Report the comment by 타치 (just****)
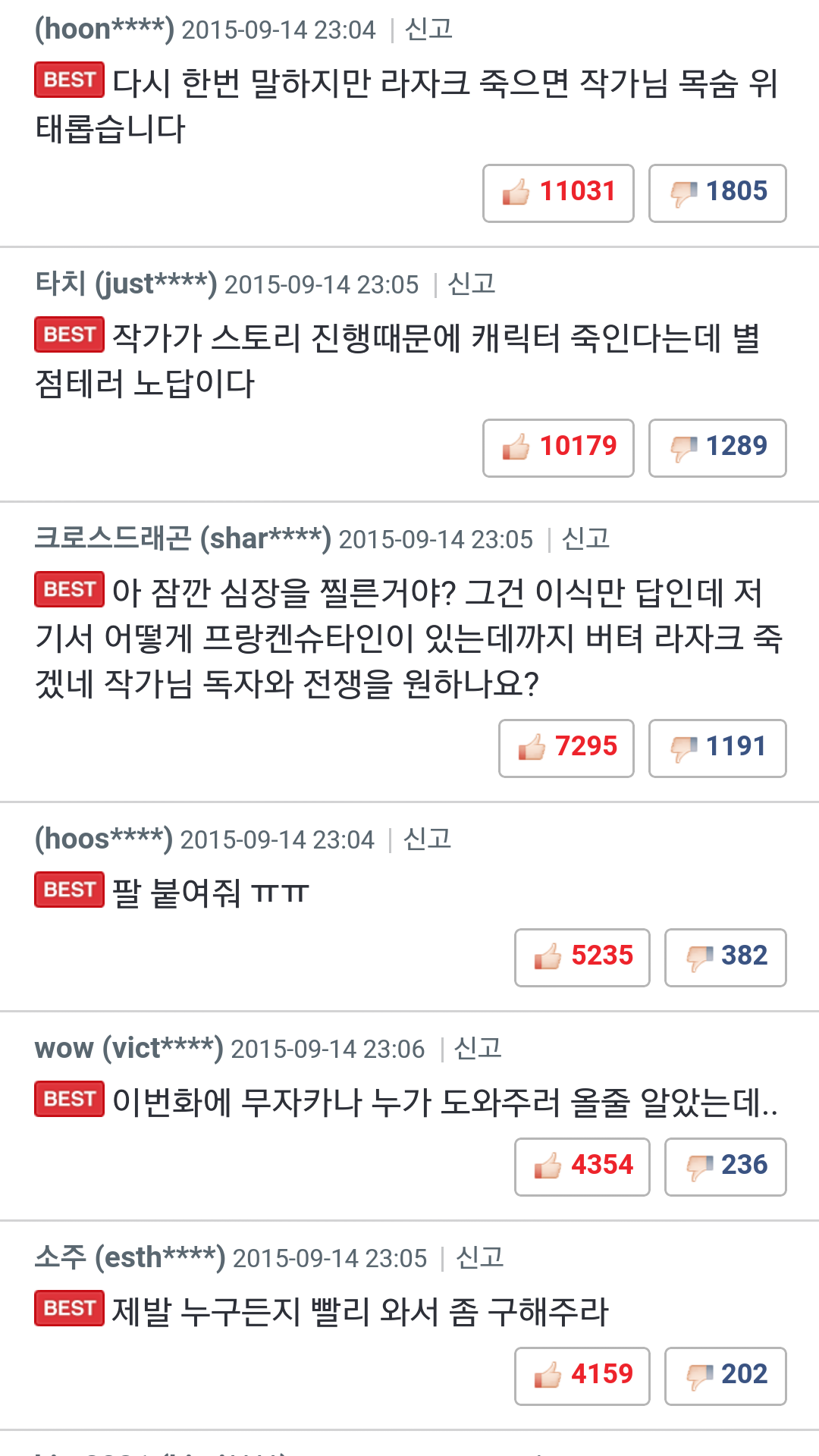 [472, 284]
